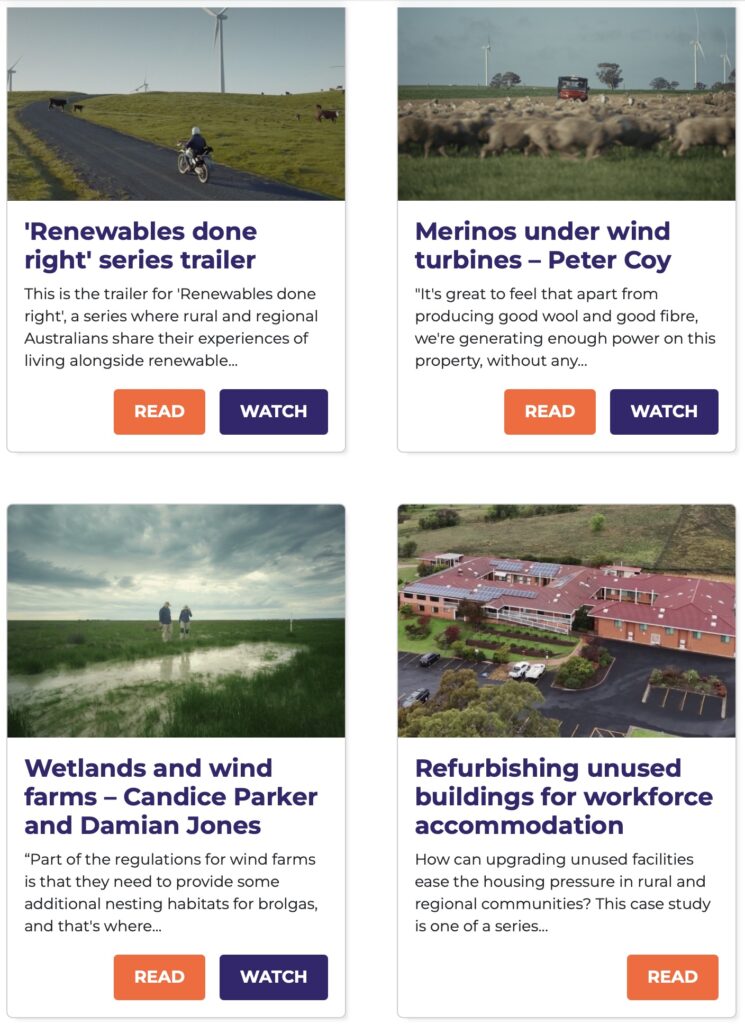Screen dimensions: 745x1024
Task: Open the Merinos under wind turbines title
Action: 542,246
